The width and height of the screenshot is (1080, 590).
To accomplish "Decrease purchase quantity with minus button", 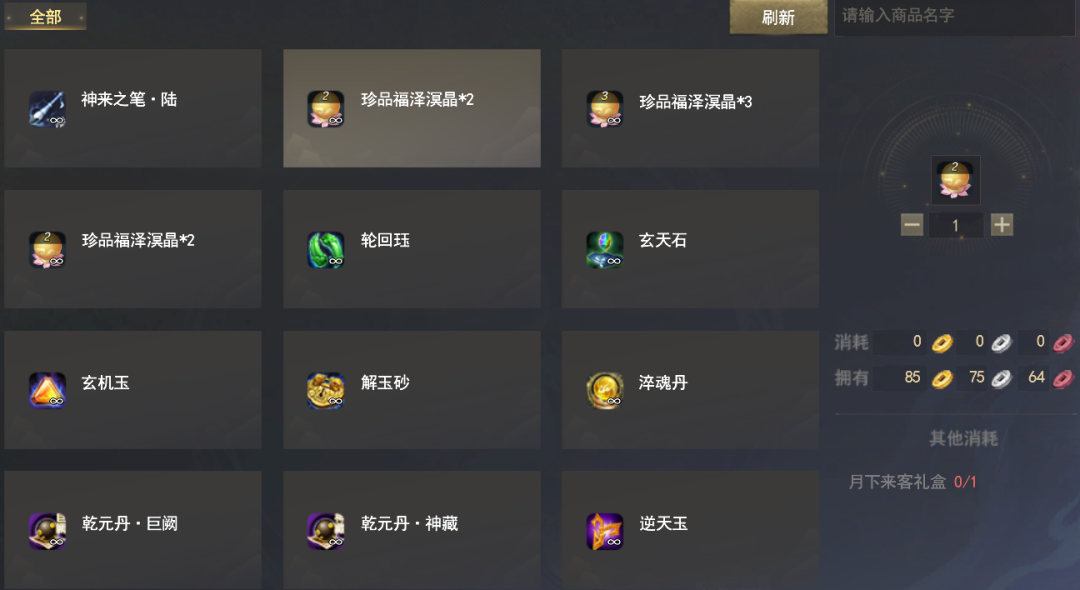I will point(912,225).
